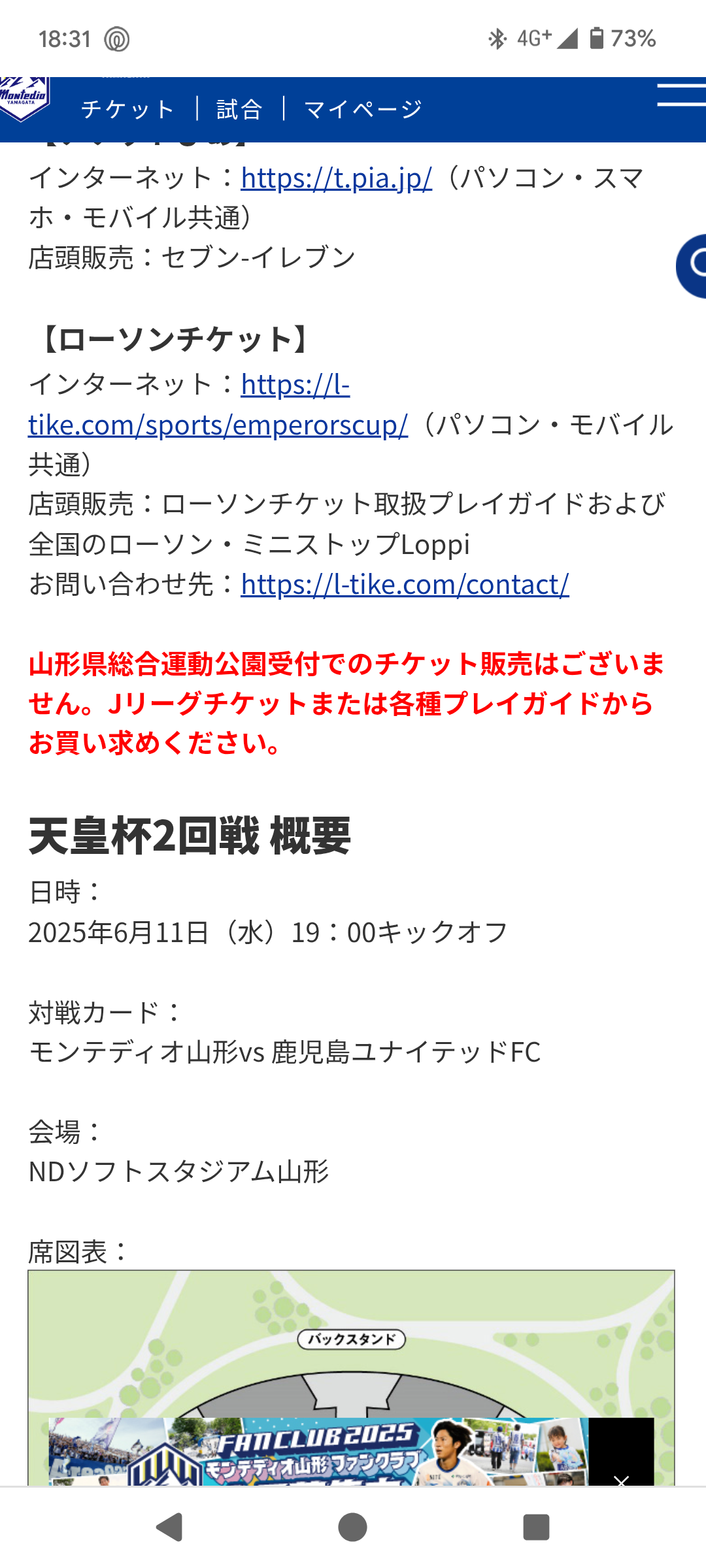
Task: Go to the home screen
Action: [353, 1527]
